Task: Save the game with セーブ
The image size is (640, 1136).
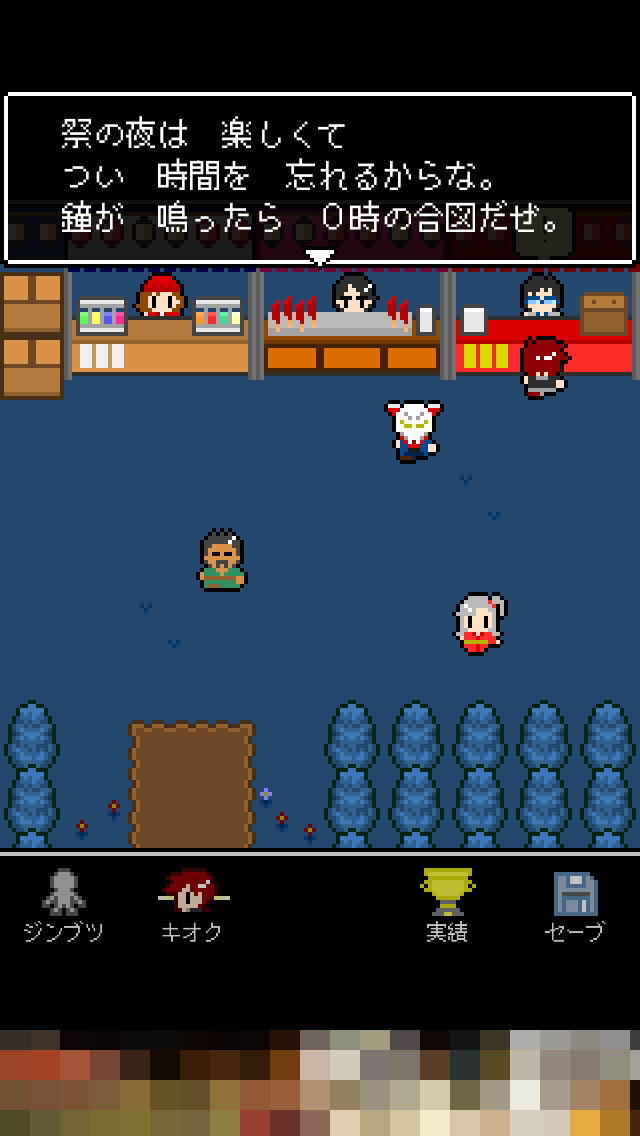Action: (575, 905)
